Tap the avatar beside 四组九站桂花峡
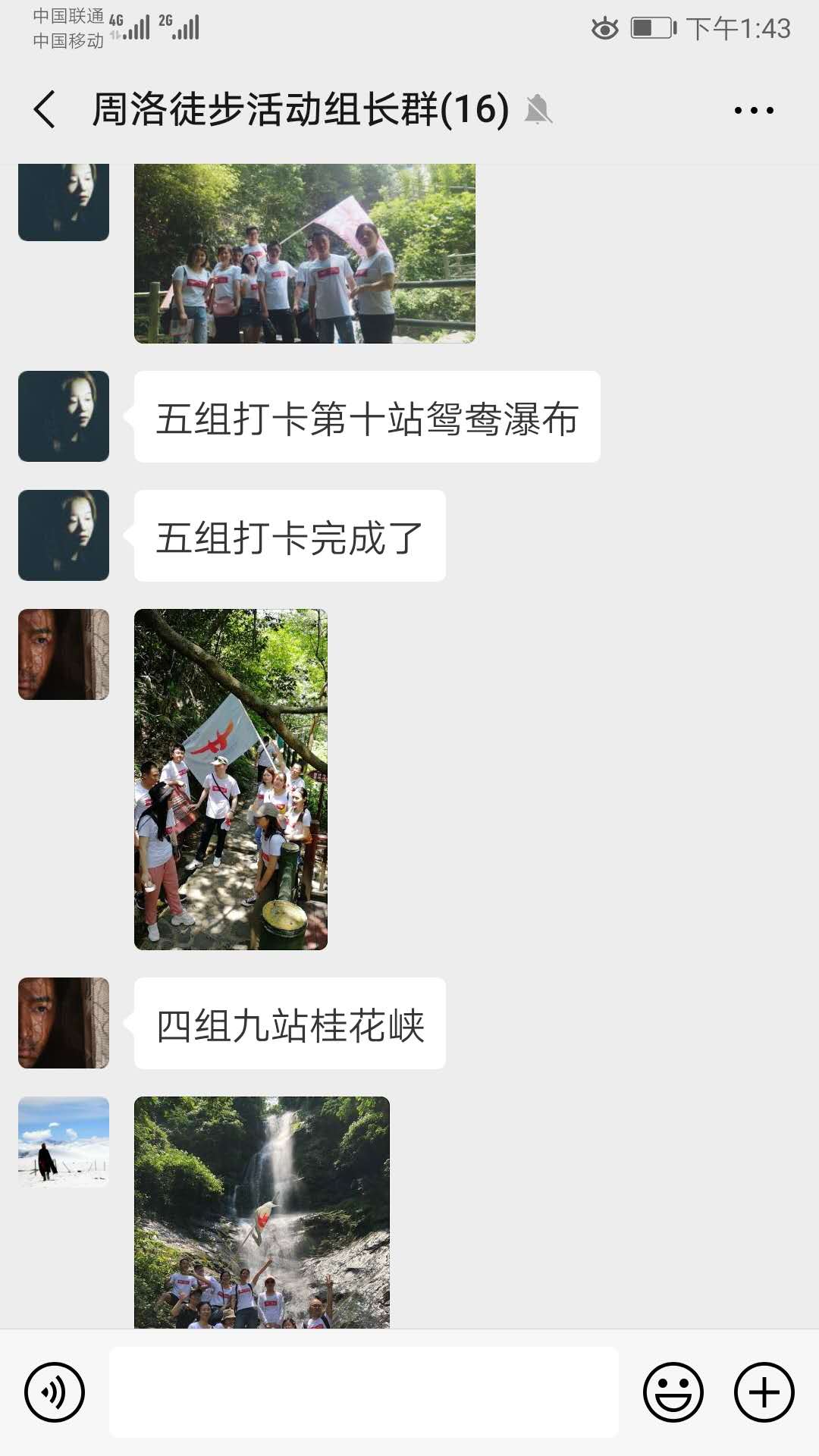The image size is (819, 1456). click(x=64, y=1023)
